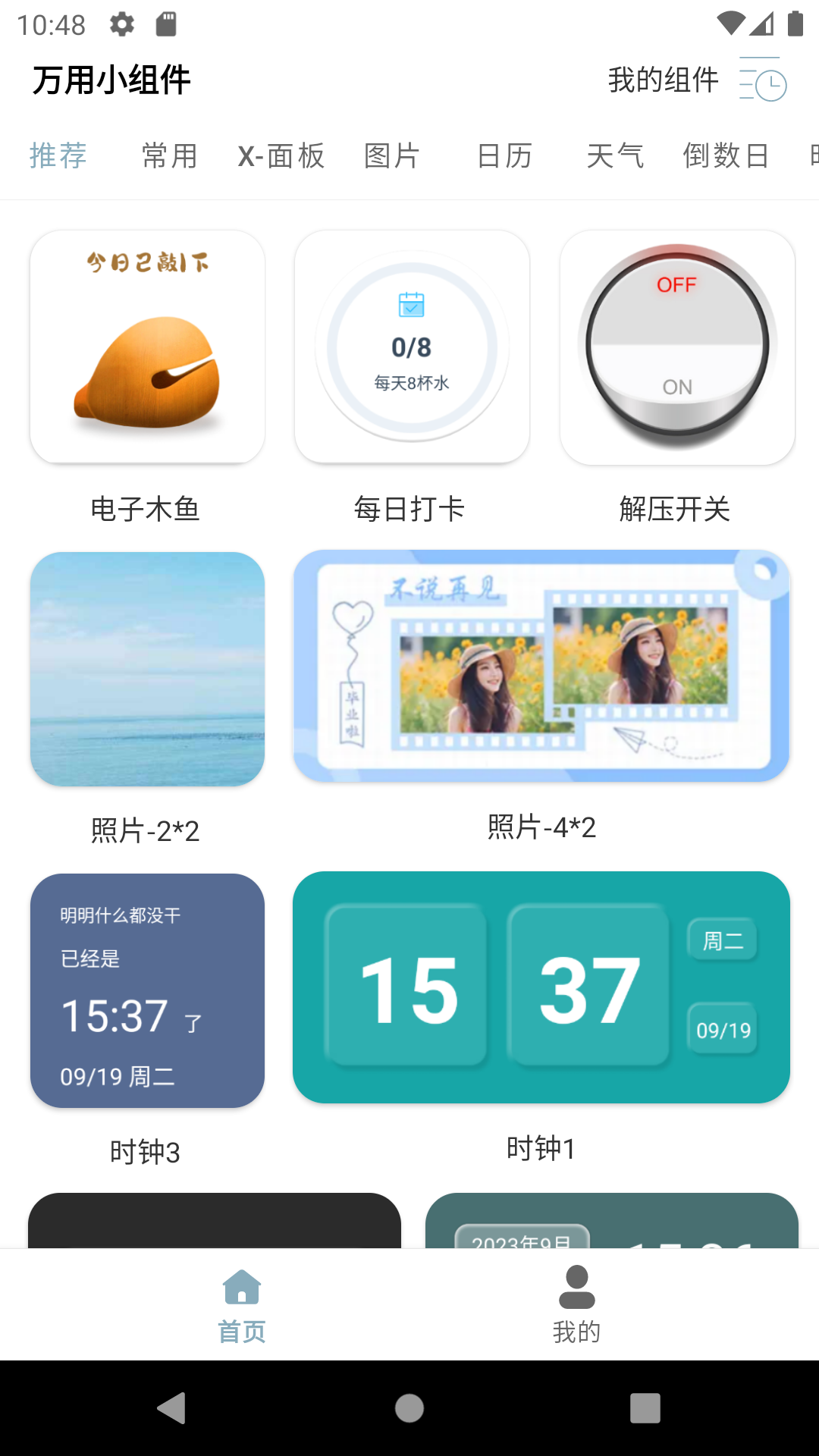Open 我的组件 in the top right
The height and width of the screenshot is (1456, 819).
[x=664, y=79]
